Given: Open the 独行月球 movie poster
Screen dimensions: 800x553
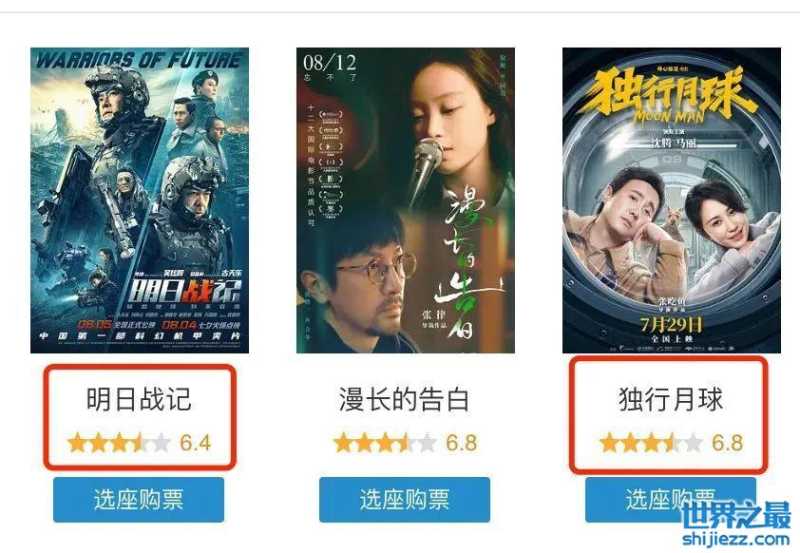Looking at the screenshot, I should 671,200.
